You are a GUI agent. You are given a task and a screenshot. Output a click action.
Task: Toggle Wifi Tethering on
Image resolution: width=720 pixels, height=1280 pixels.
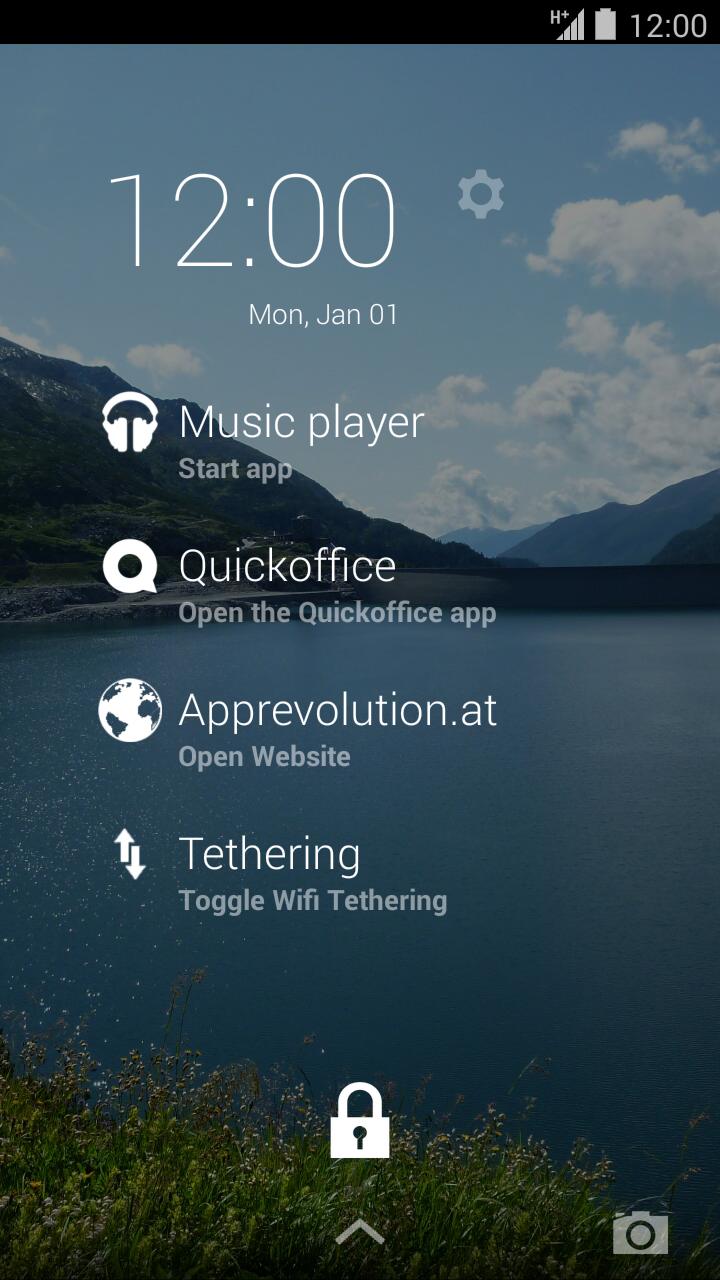(x=312, y=900)
